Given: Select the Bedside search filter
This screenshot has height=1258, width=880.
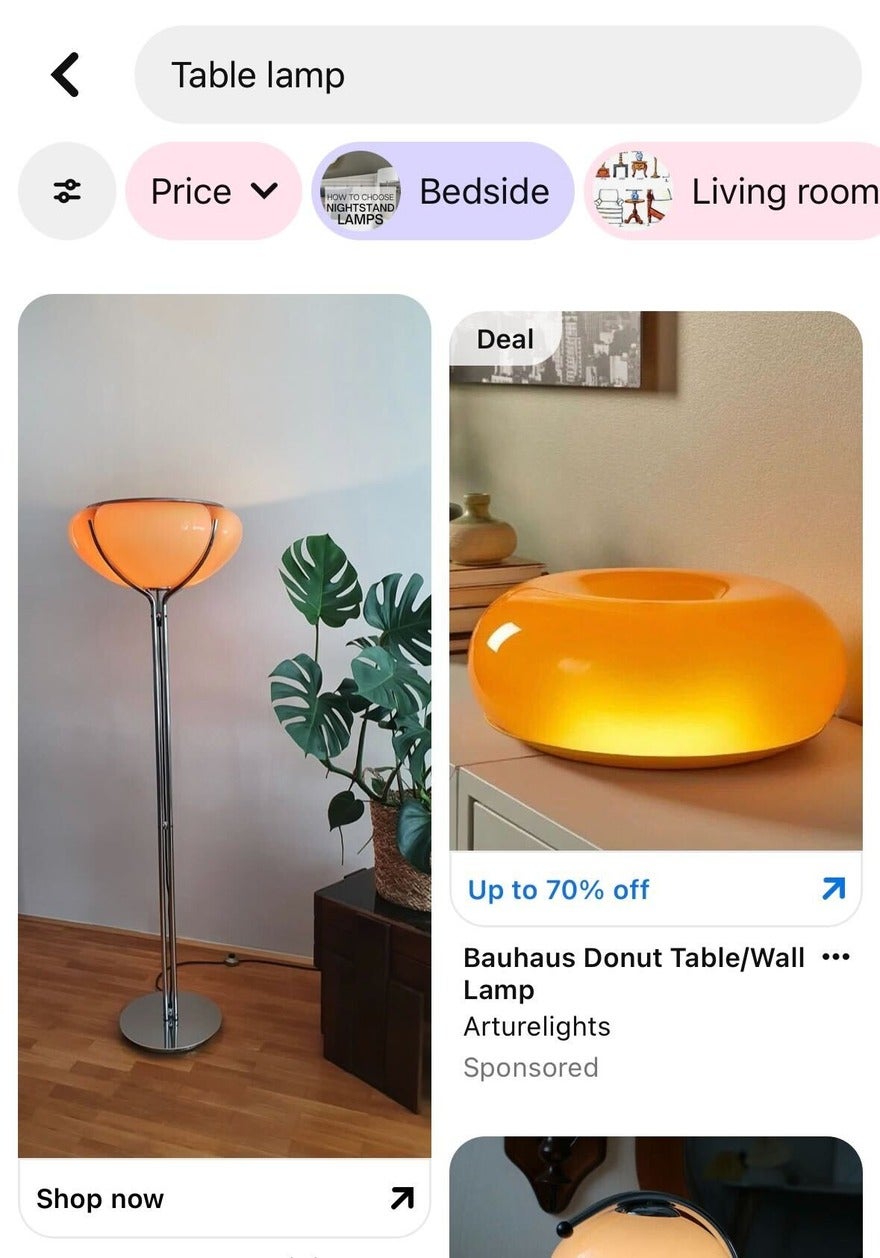Looking at the screenshot, I should (x=485, y=191).
